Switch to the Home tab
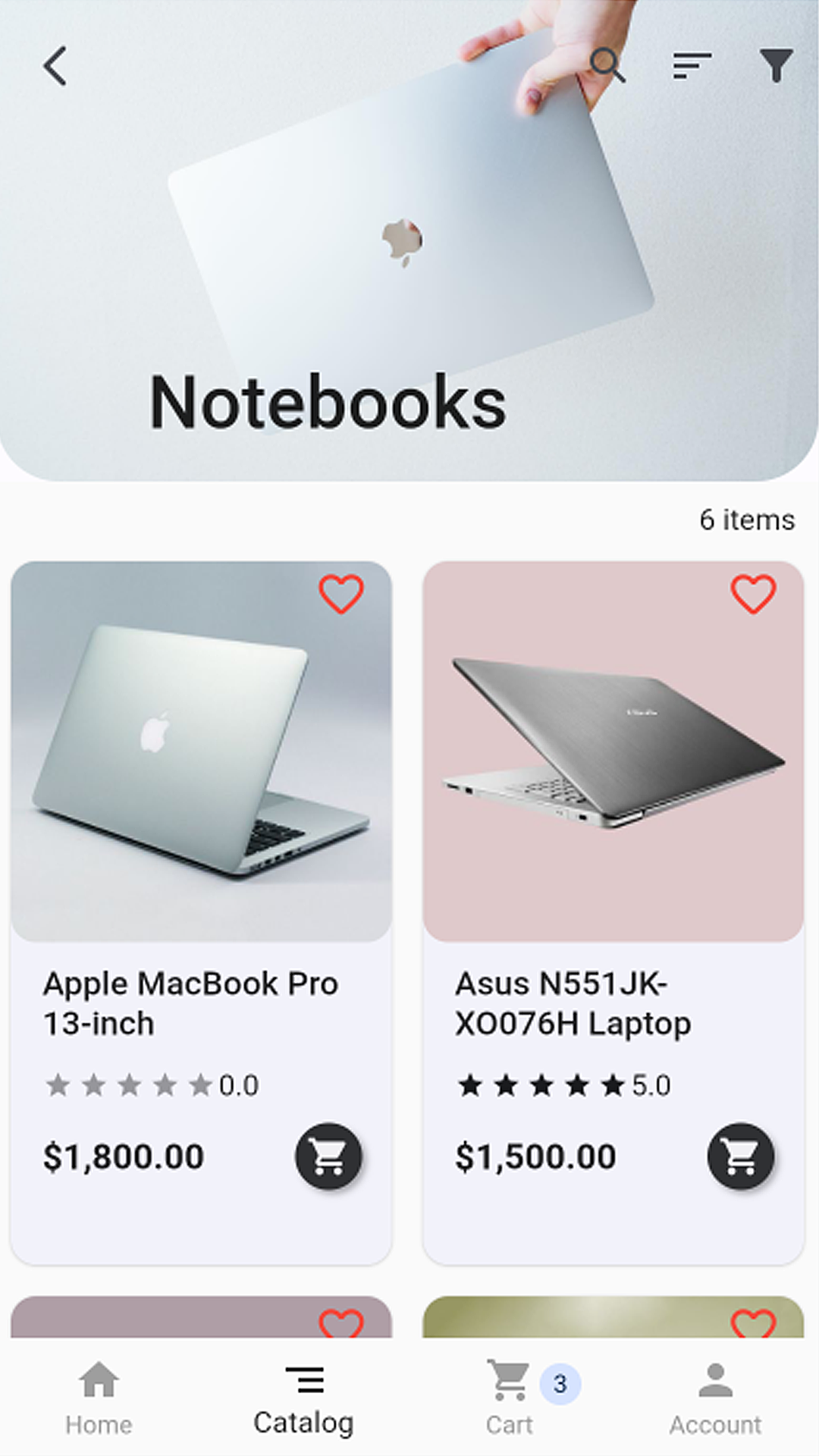The height and width of the screenshot is (1456, 819). [99, 1399]
